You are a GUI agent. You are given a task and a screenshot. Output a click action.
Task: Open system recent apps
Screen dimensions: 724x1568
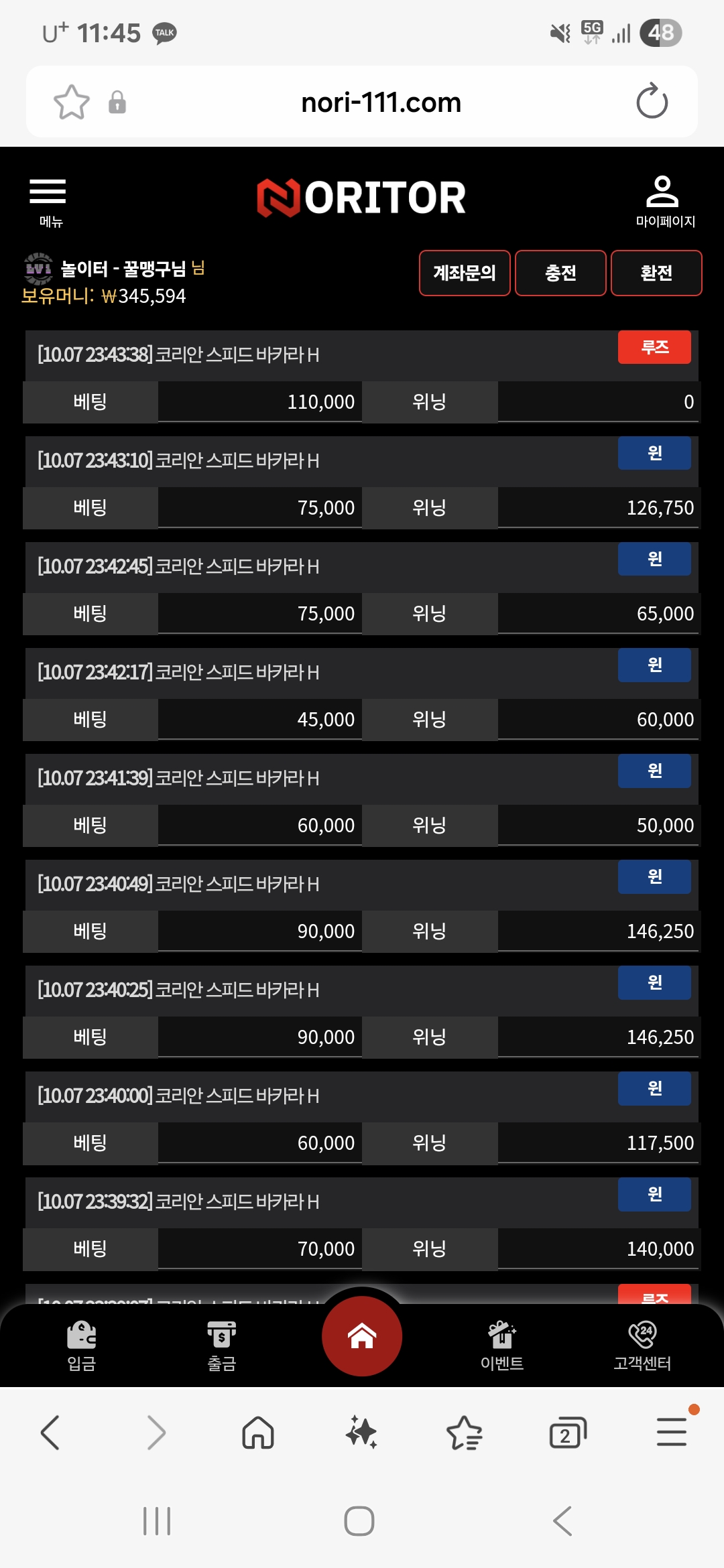157,1521
